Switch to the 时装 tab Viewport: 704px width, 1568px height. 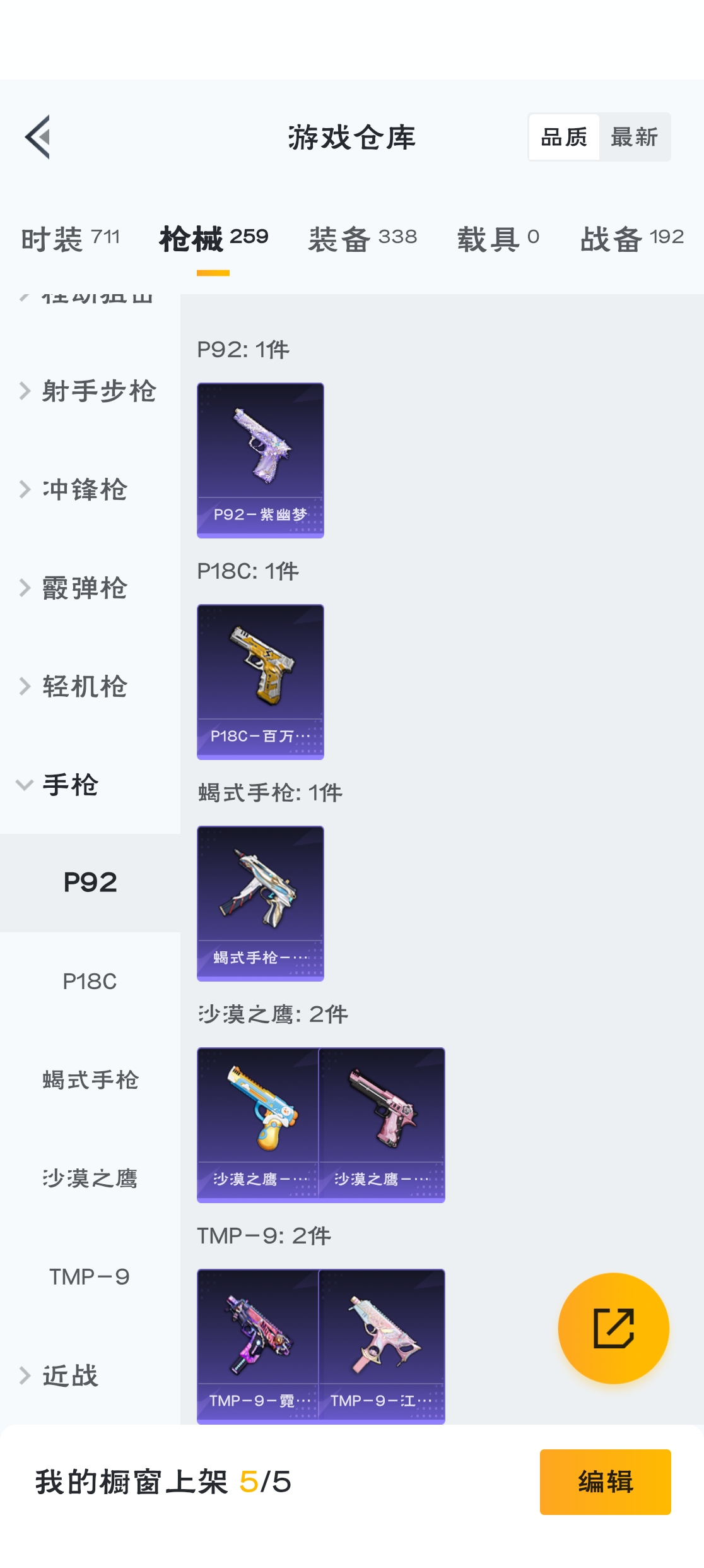click(x=71, y=239)
